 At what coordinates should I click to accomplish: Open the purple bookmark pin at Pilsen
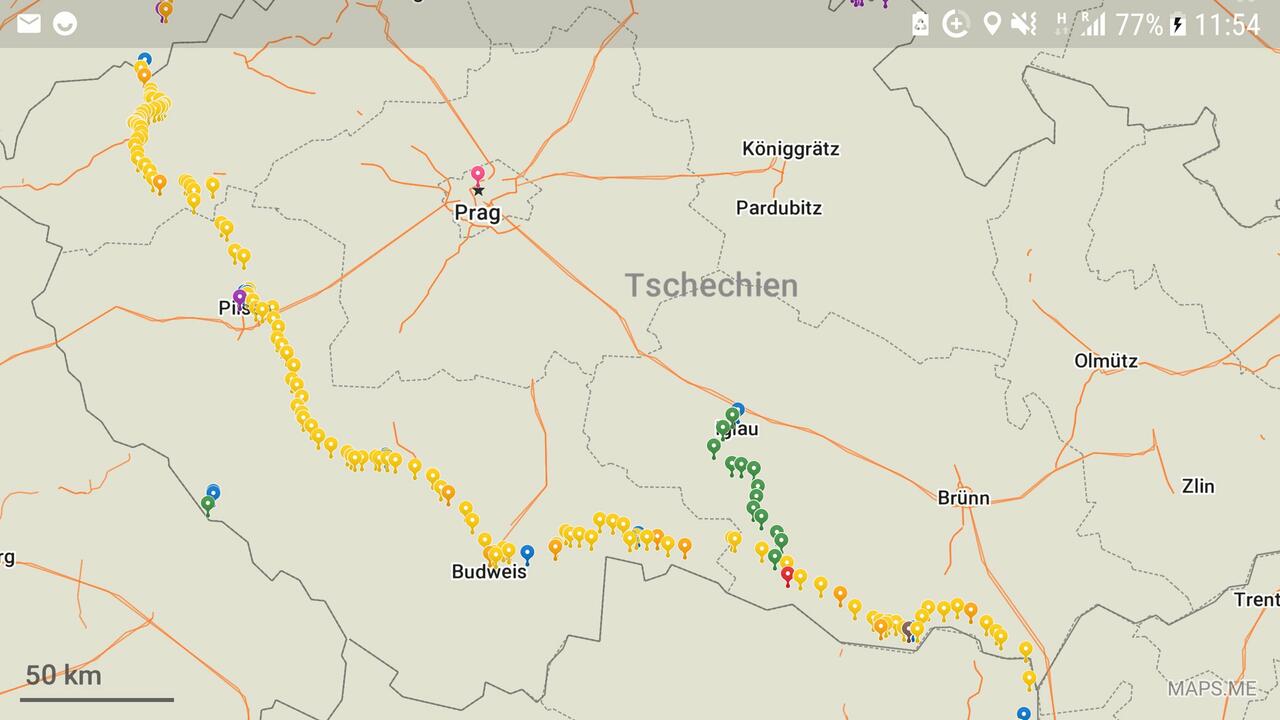click(239, 297)
